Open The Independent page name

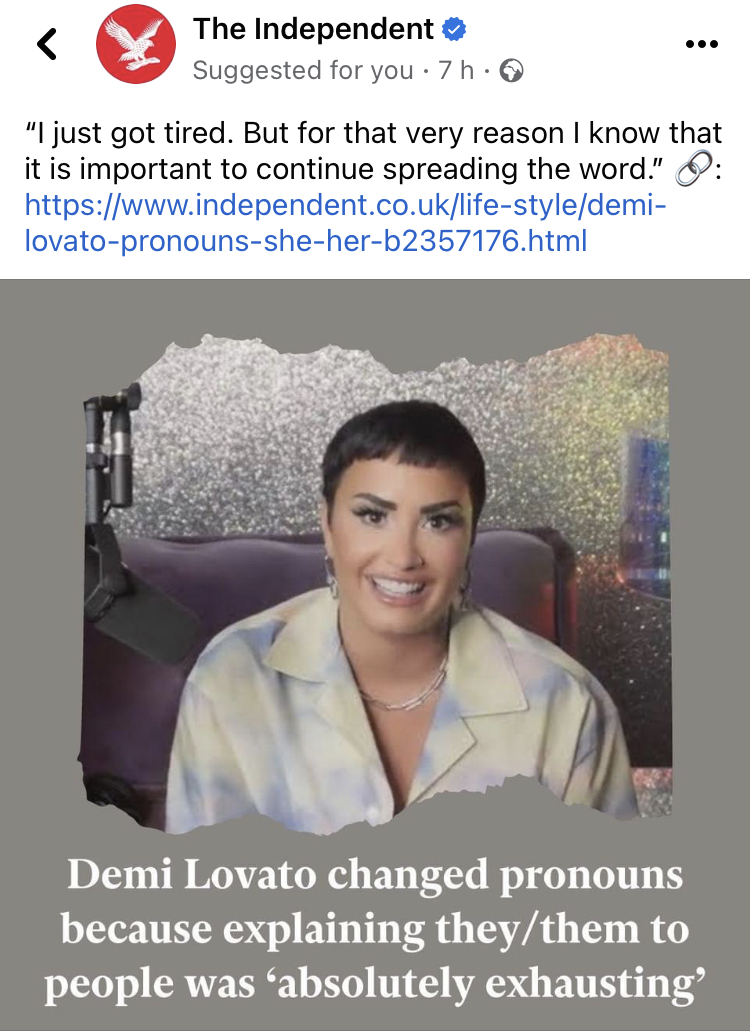click(314, 30)
